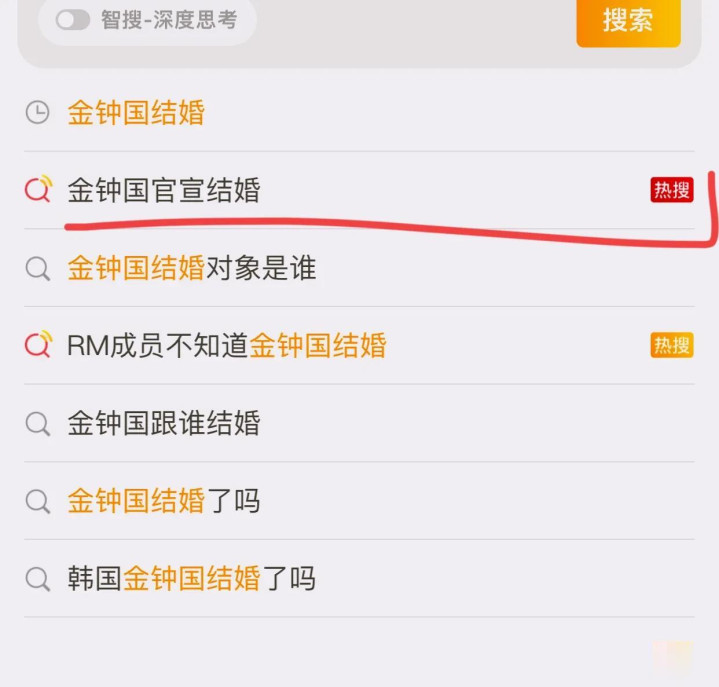This screenshot has height=687, width=719.
Task: Select history item 金钟国结婚
Action: pyautogui.click(x=136, y=113)
